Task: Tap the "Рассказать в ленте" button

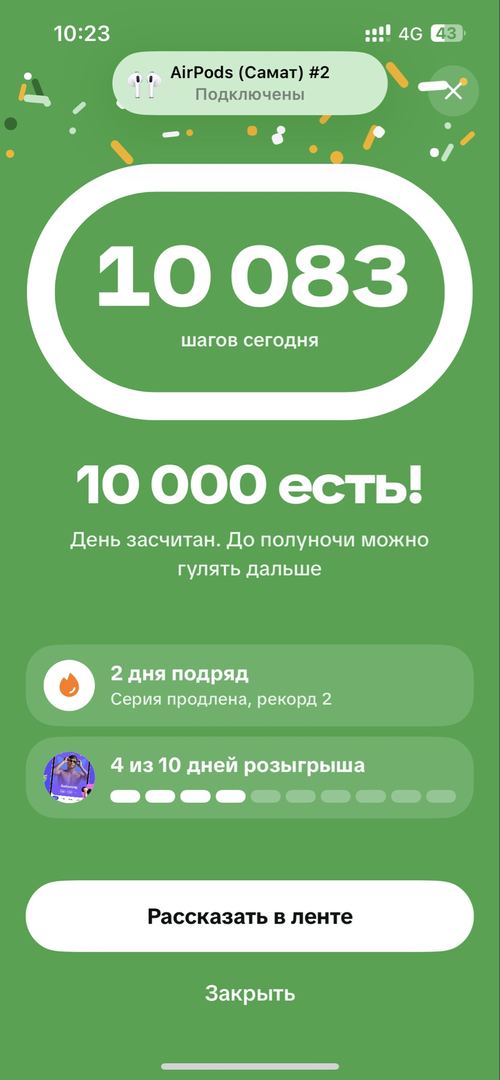Action: tap(250, 916)
